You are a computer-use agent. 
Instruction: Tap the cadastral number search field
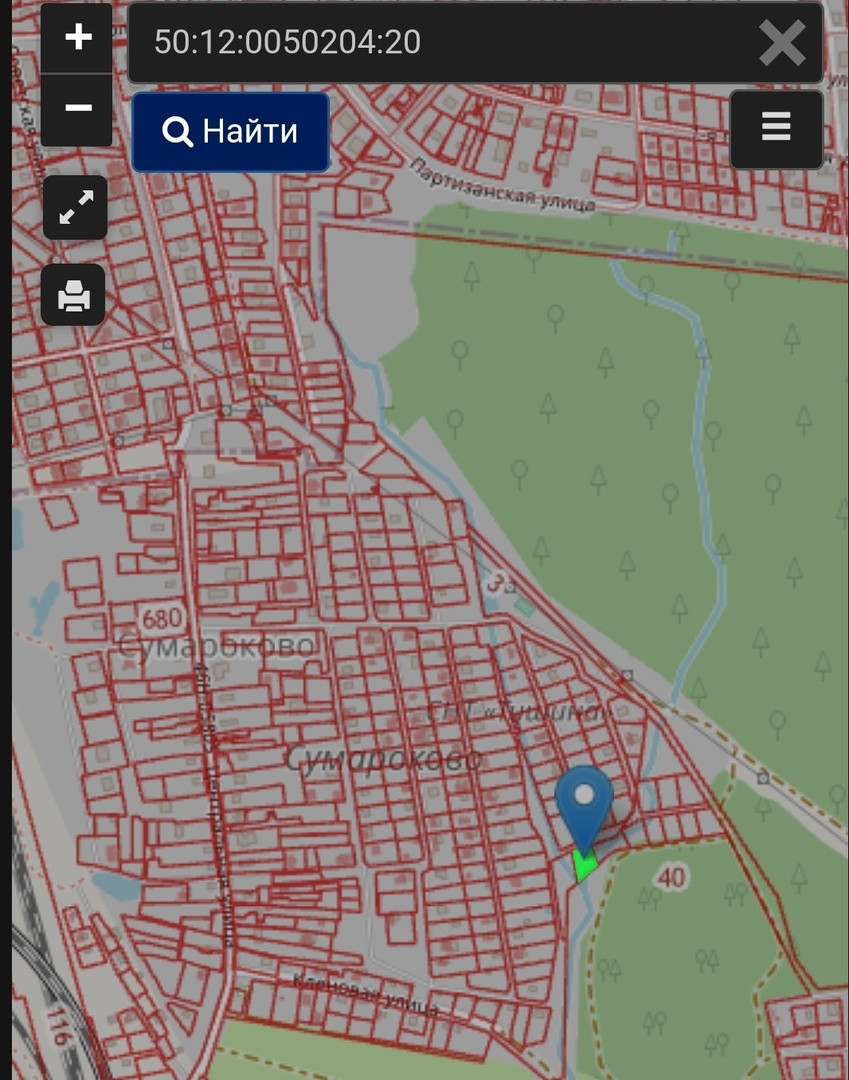[x=440, y=42]
